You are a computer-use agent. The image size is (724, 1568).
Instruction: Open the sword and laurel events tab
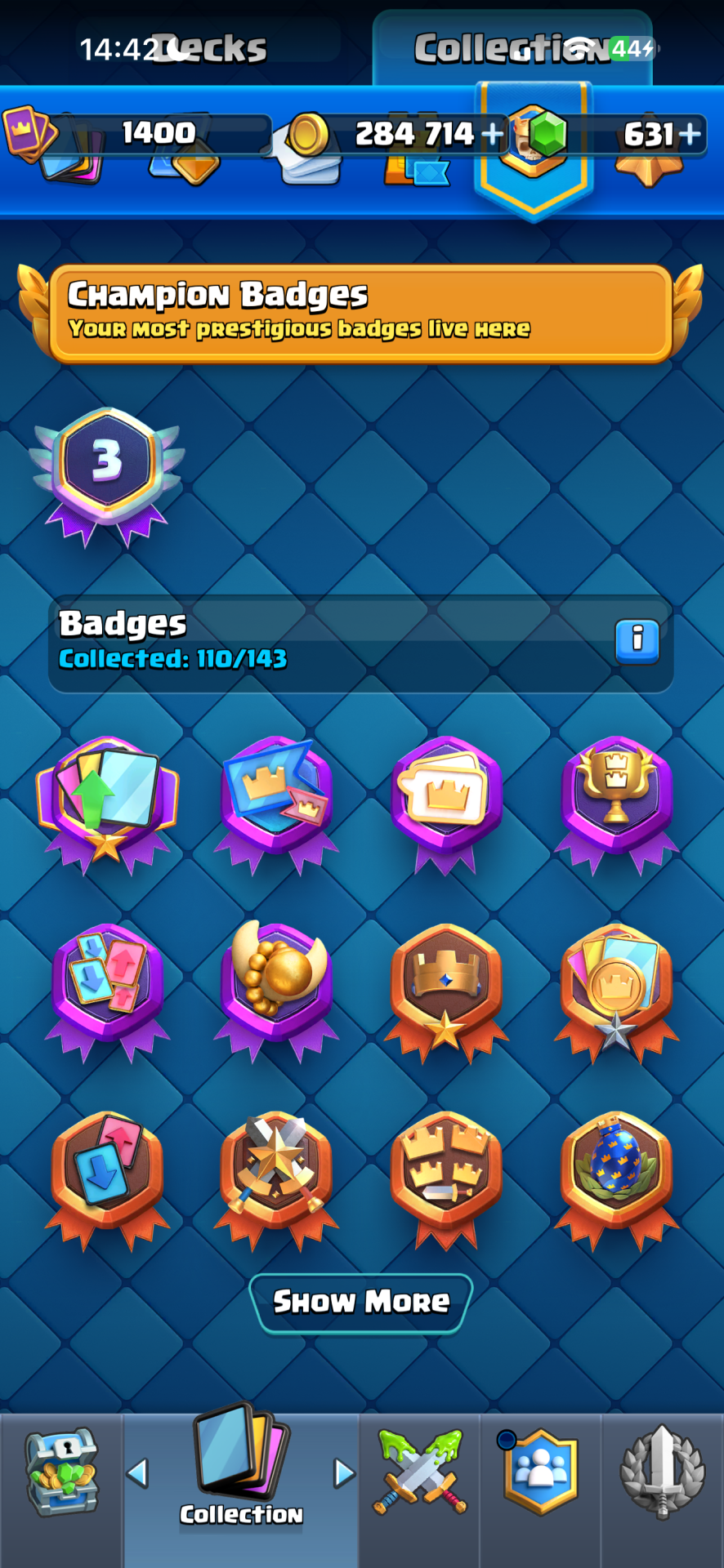coord(663,1472)
